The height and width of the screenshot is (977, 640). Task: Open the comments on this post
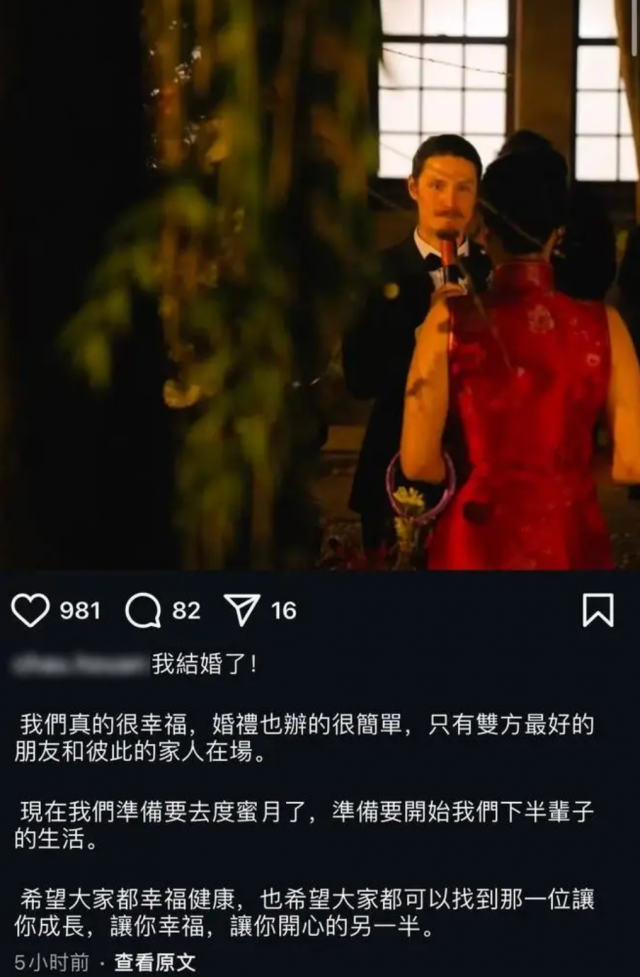[143, 609]
